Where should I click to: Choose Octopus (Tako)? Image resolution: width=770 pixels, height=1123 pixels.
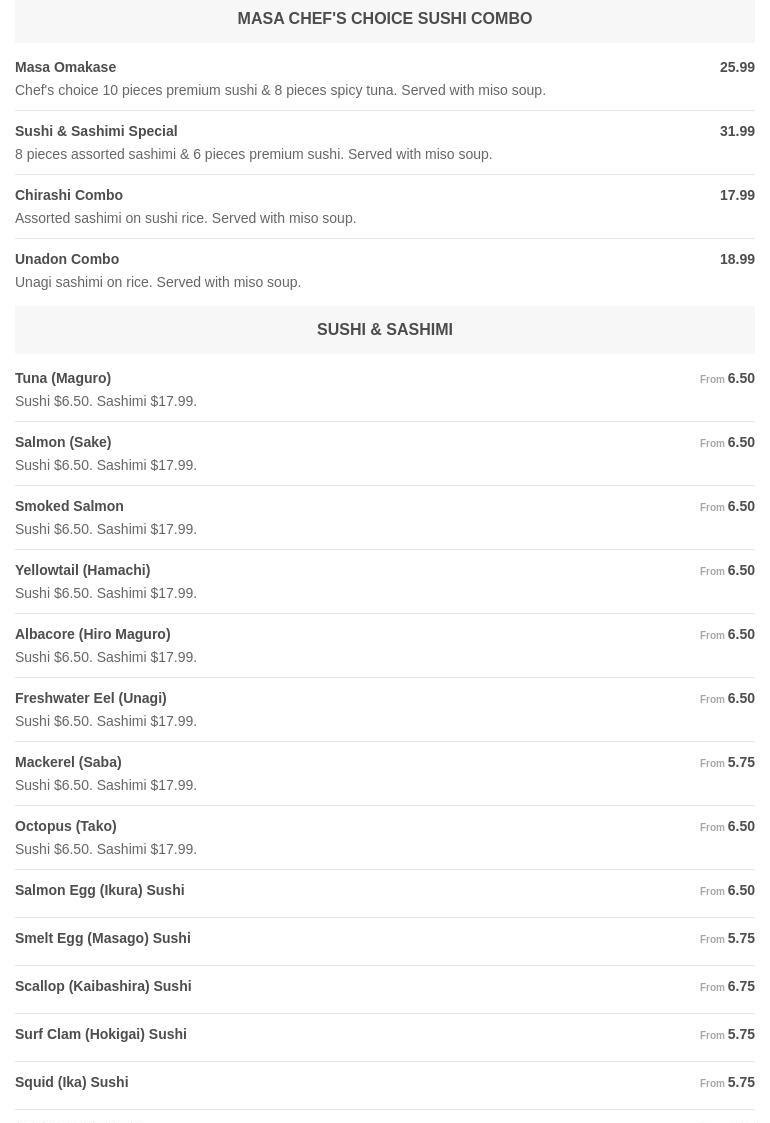[x=65, y=826]
